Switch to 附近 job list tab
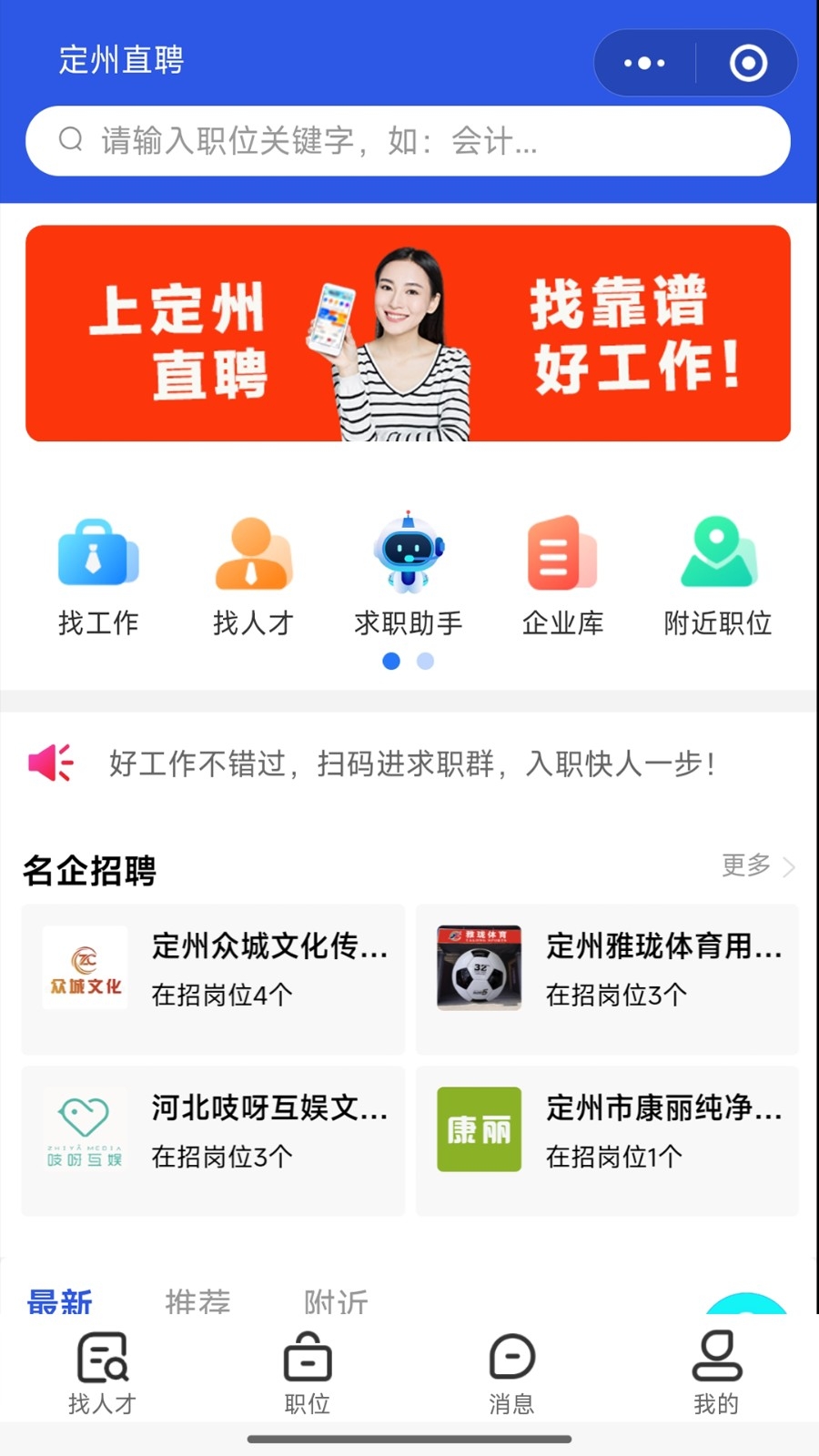This screenshot has width=819, height=1456. click(336, 1301)
